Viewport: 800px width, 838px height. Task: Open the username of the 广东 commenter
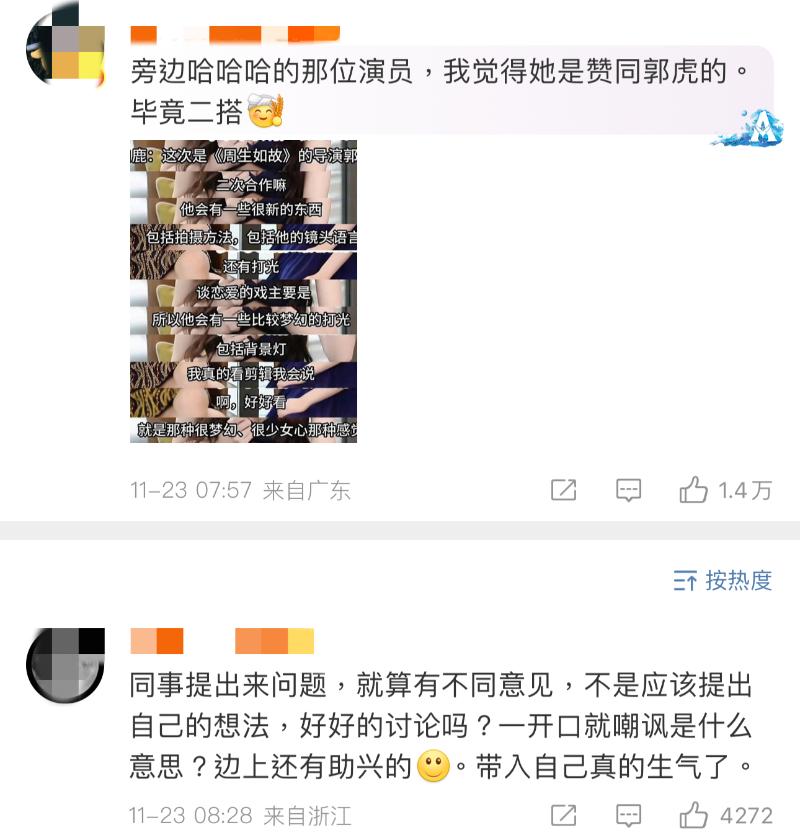coord(235,36)
